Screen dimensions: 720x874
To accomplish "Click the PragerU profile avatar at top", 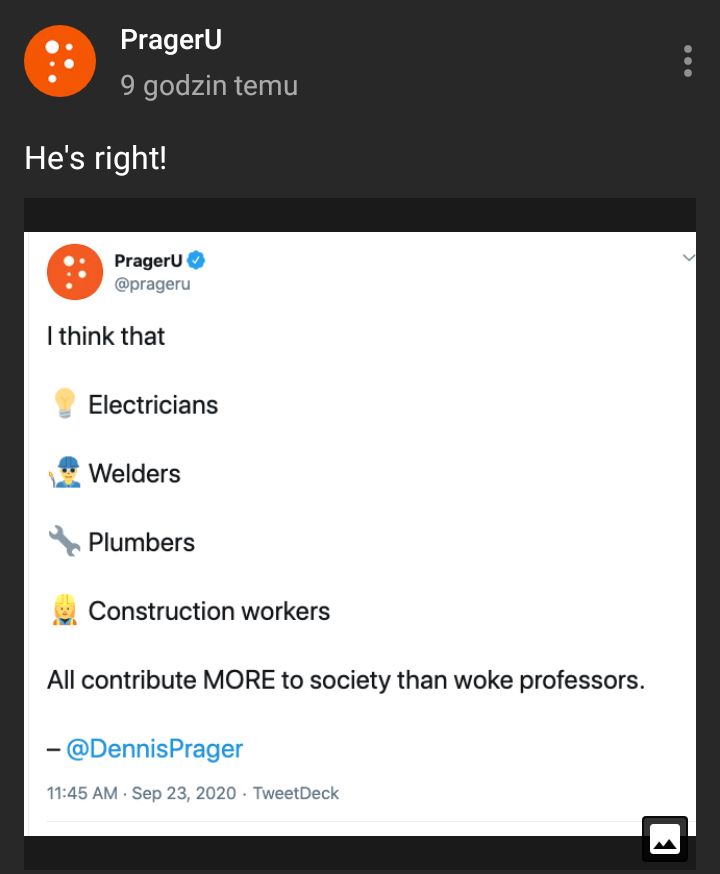I will click(x=59, y=60).
